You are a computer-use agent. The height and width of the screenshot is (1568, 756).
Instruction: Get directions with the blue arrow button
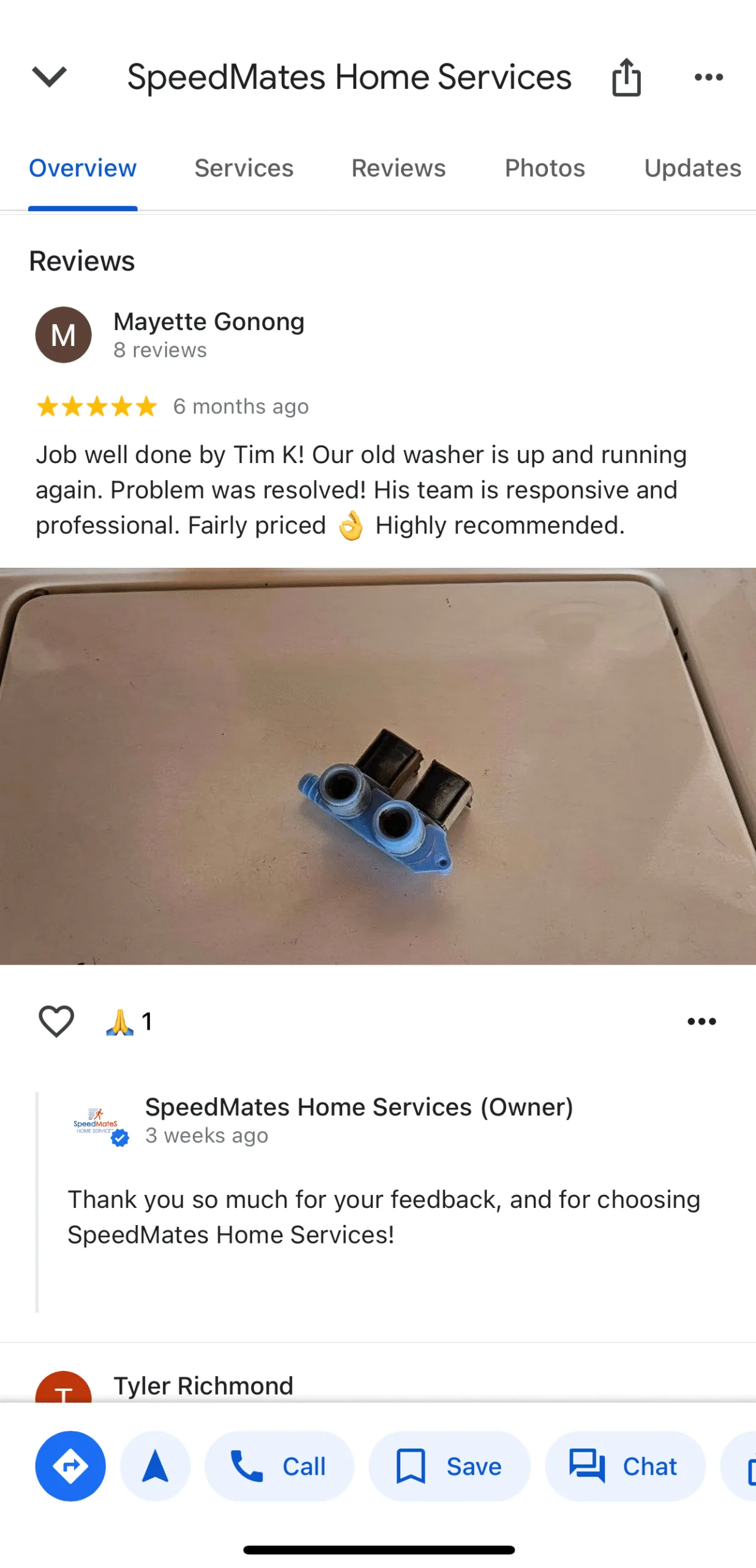(x=70, y=1466)
